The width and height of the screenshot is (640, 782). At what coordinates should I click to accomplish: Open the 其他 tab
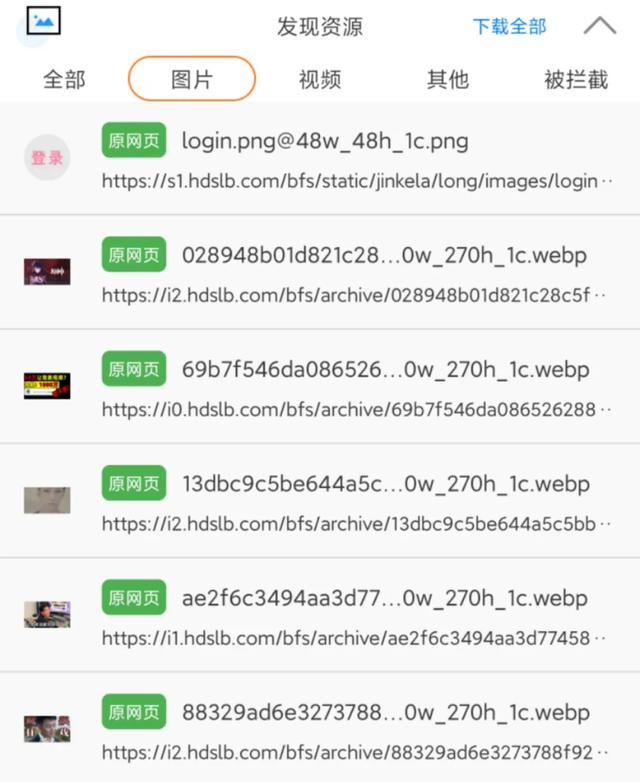pos(447,80)
